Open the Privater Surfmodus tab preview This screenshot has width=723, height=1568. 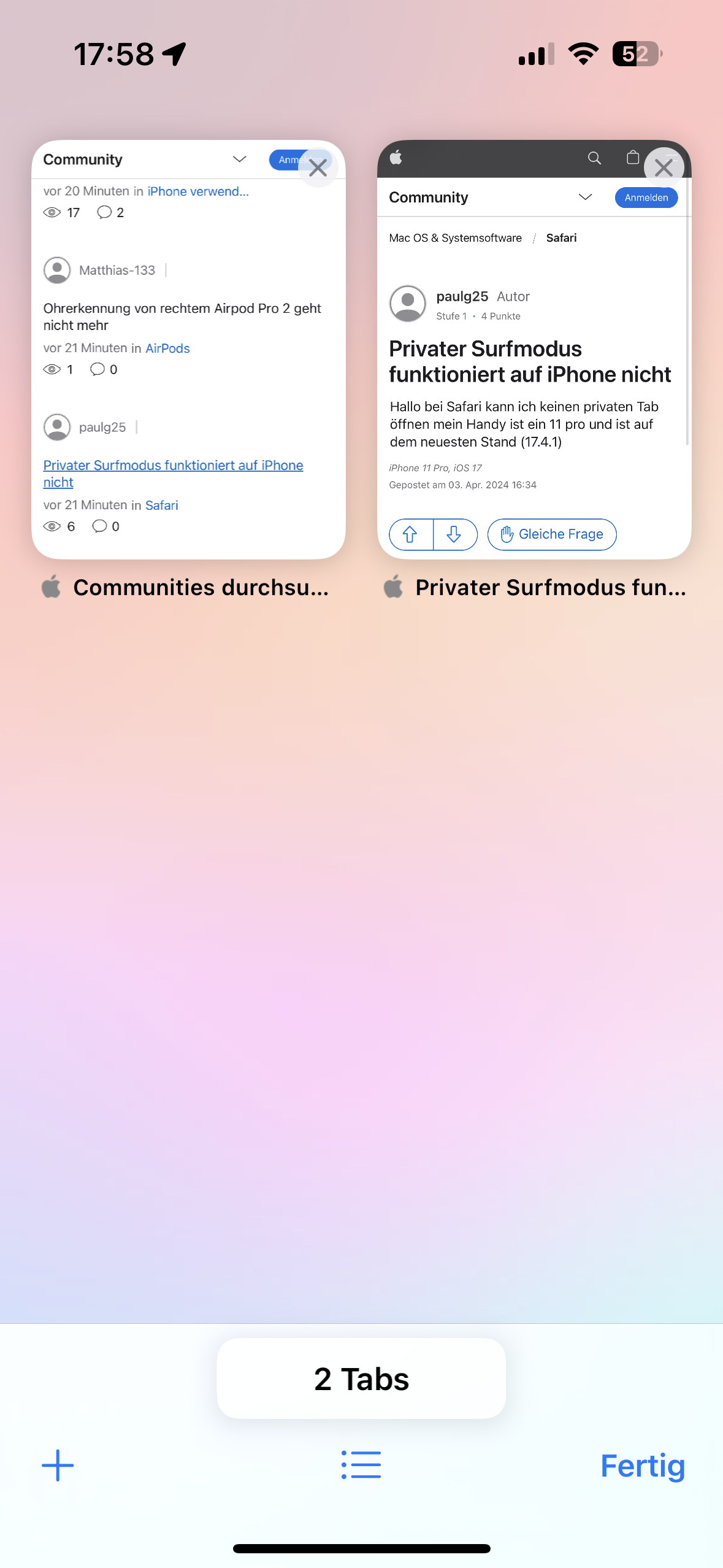534,350
